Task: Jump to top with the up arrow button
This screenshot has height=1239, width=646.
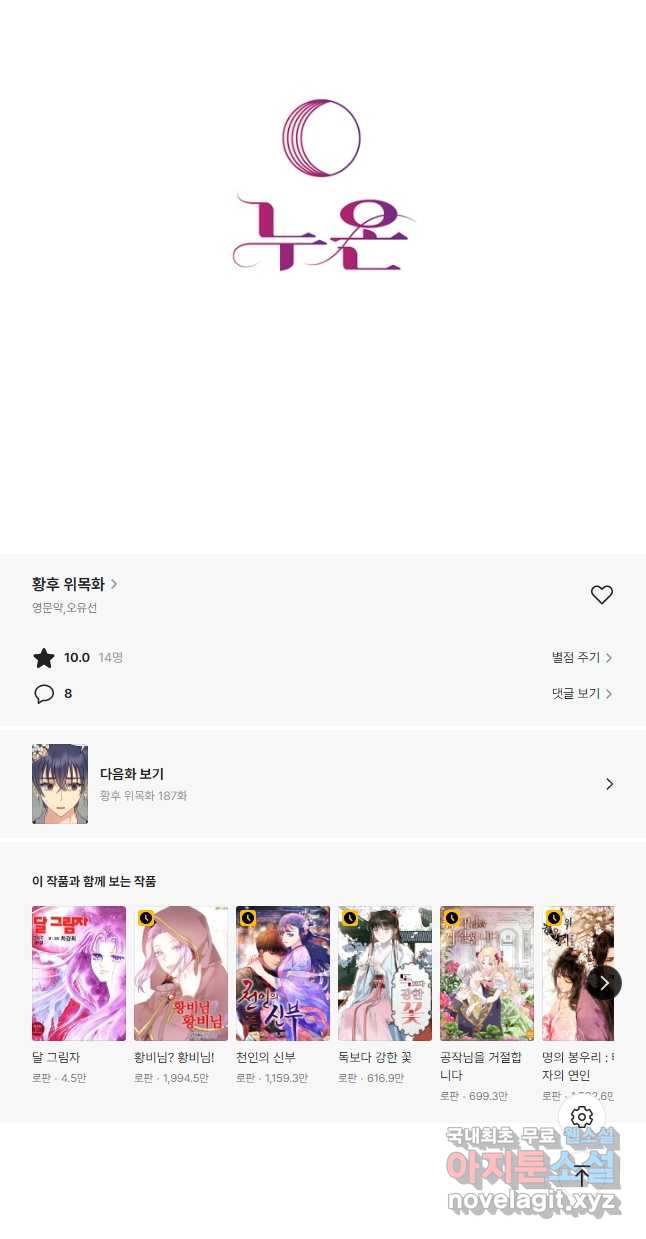Action: (x=582, y=1176)
